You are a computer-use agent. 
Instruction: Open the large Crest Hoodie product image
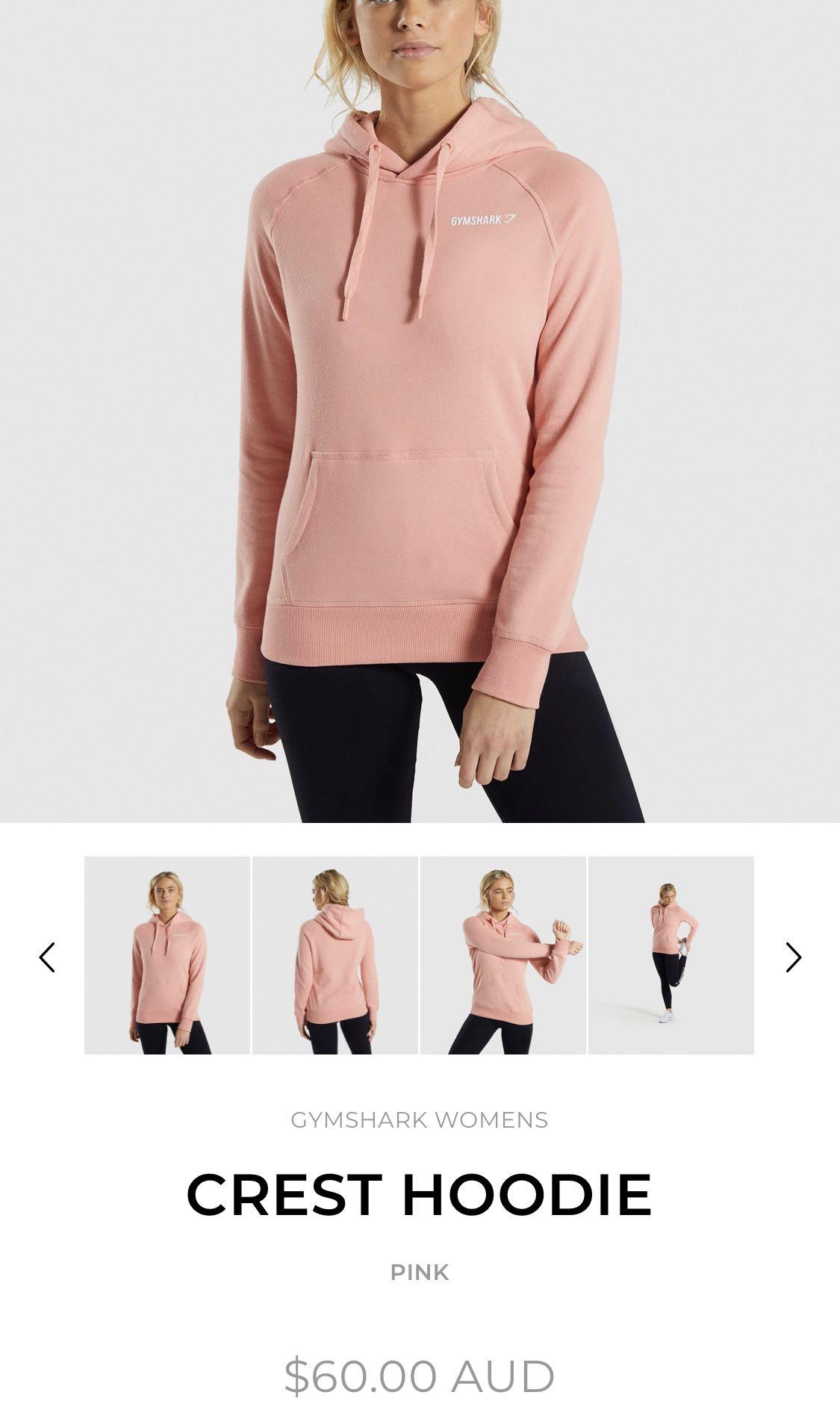pyautogui.click(x=420, y=411)
